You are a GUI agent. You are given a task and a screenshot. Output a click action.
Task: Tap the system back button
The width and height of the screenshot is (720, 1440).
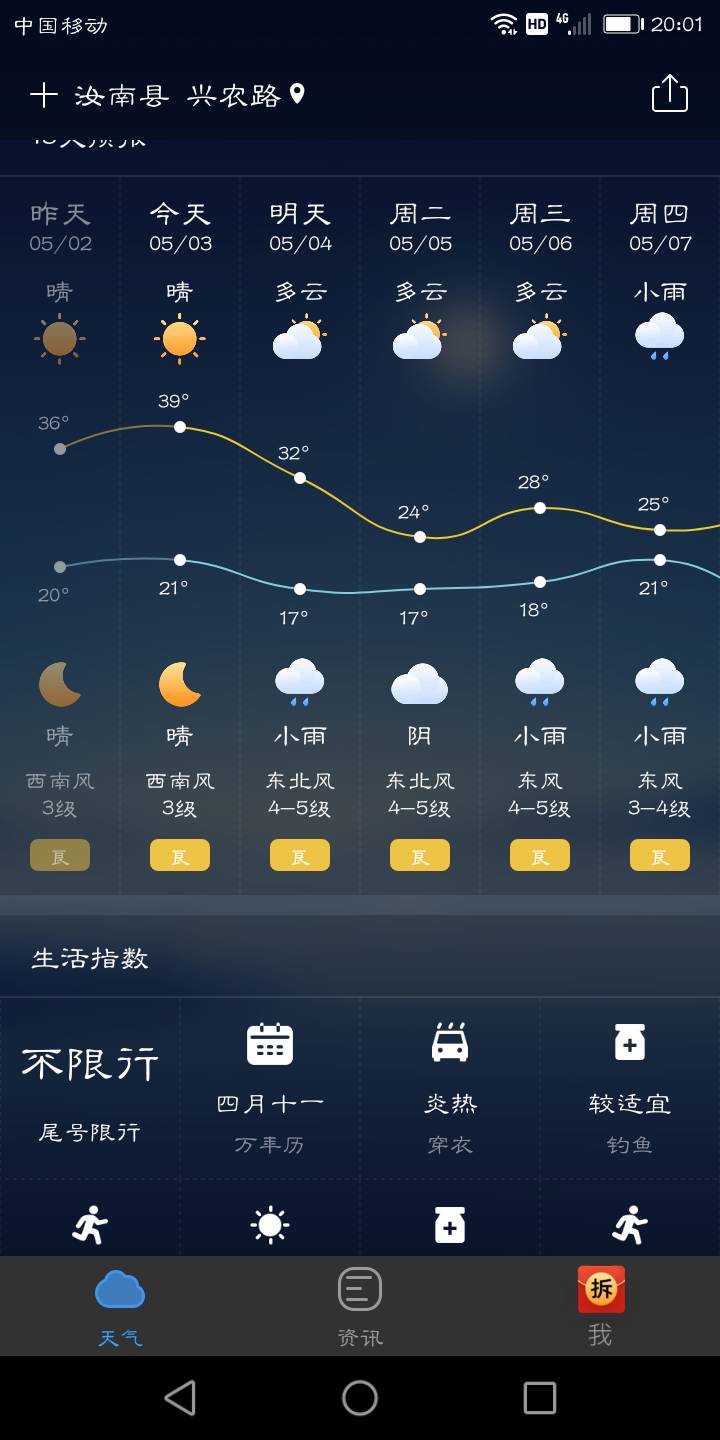click(180, 1398)
